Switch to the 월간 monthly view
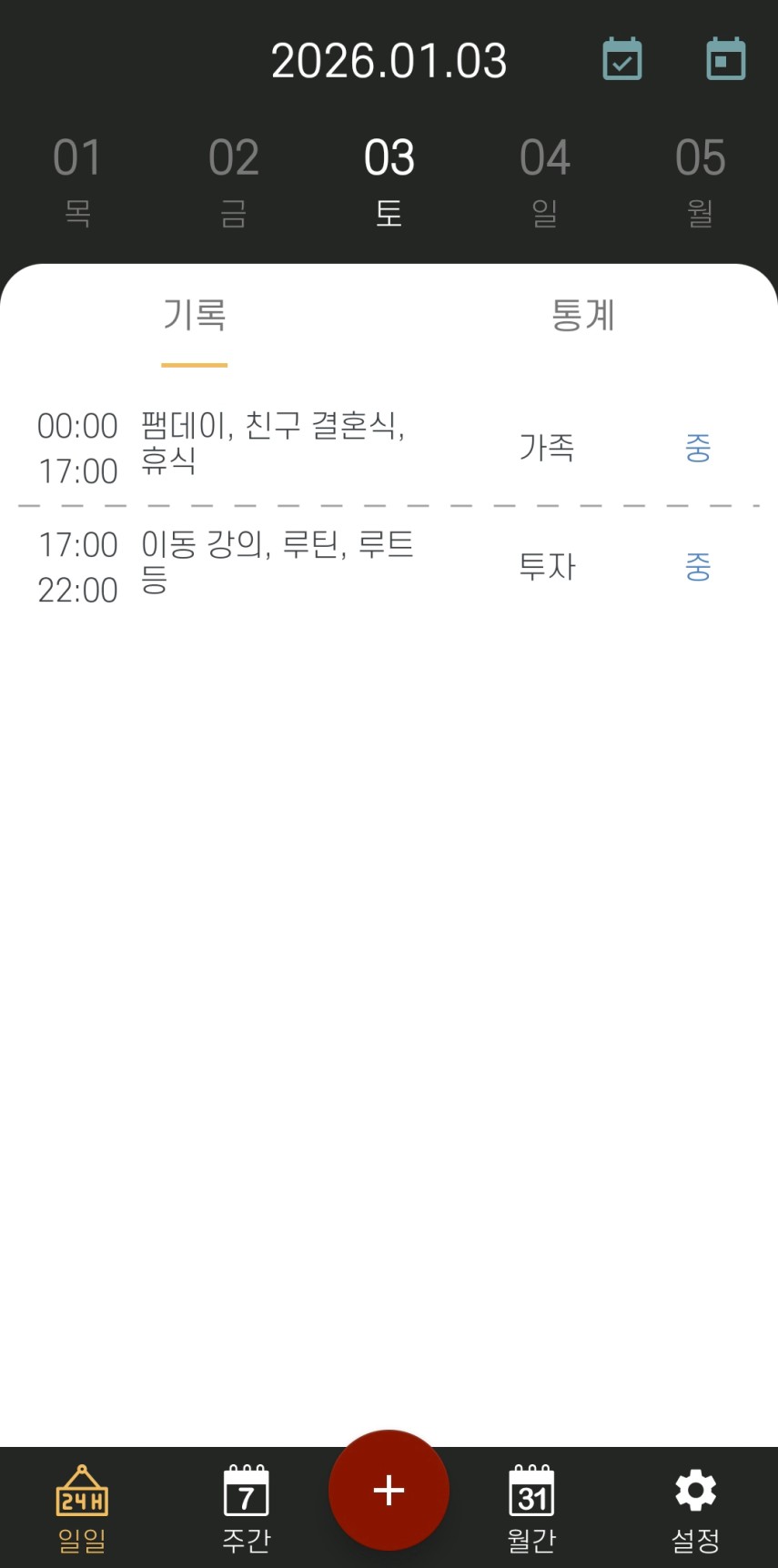 point(531,1507)
